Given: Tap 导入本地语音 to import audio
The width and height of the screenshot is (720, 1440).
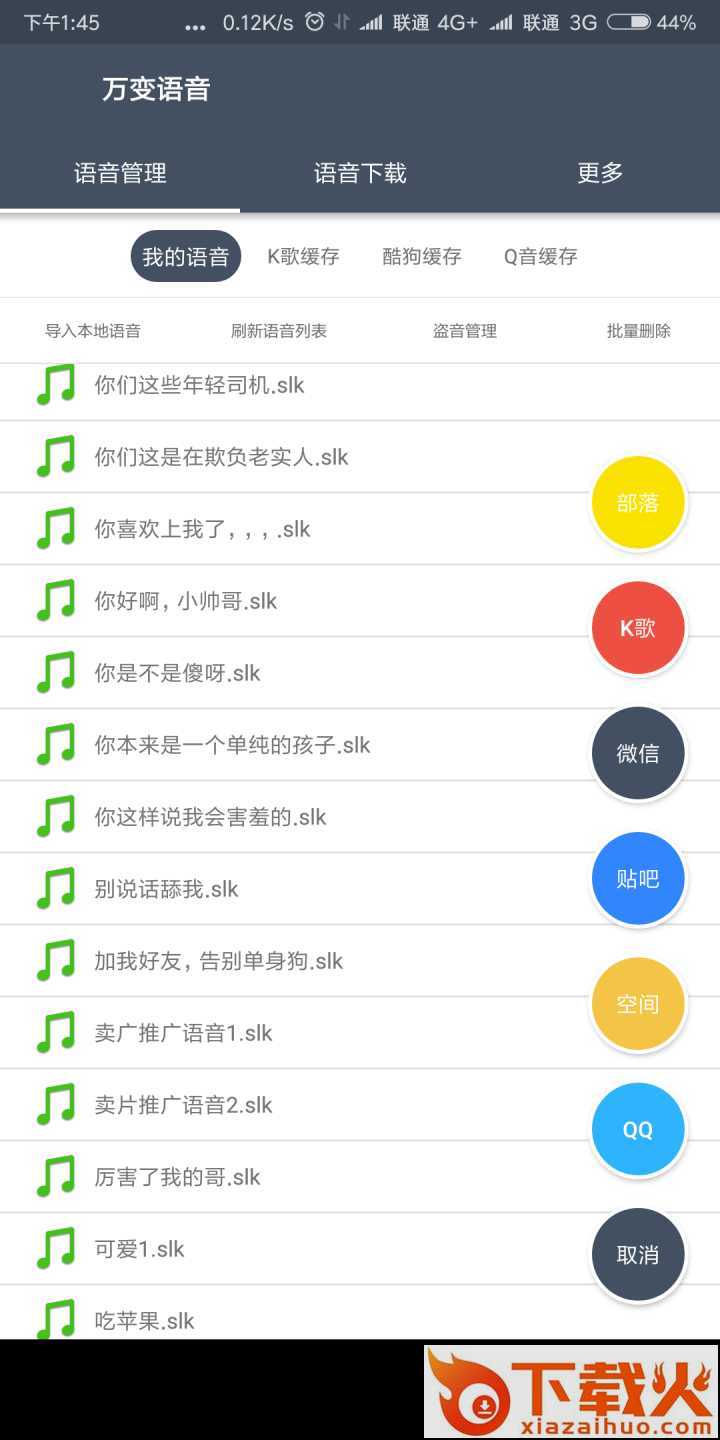Looking at the screenshot, I should (x=93, y=331).
